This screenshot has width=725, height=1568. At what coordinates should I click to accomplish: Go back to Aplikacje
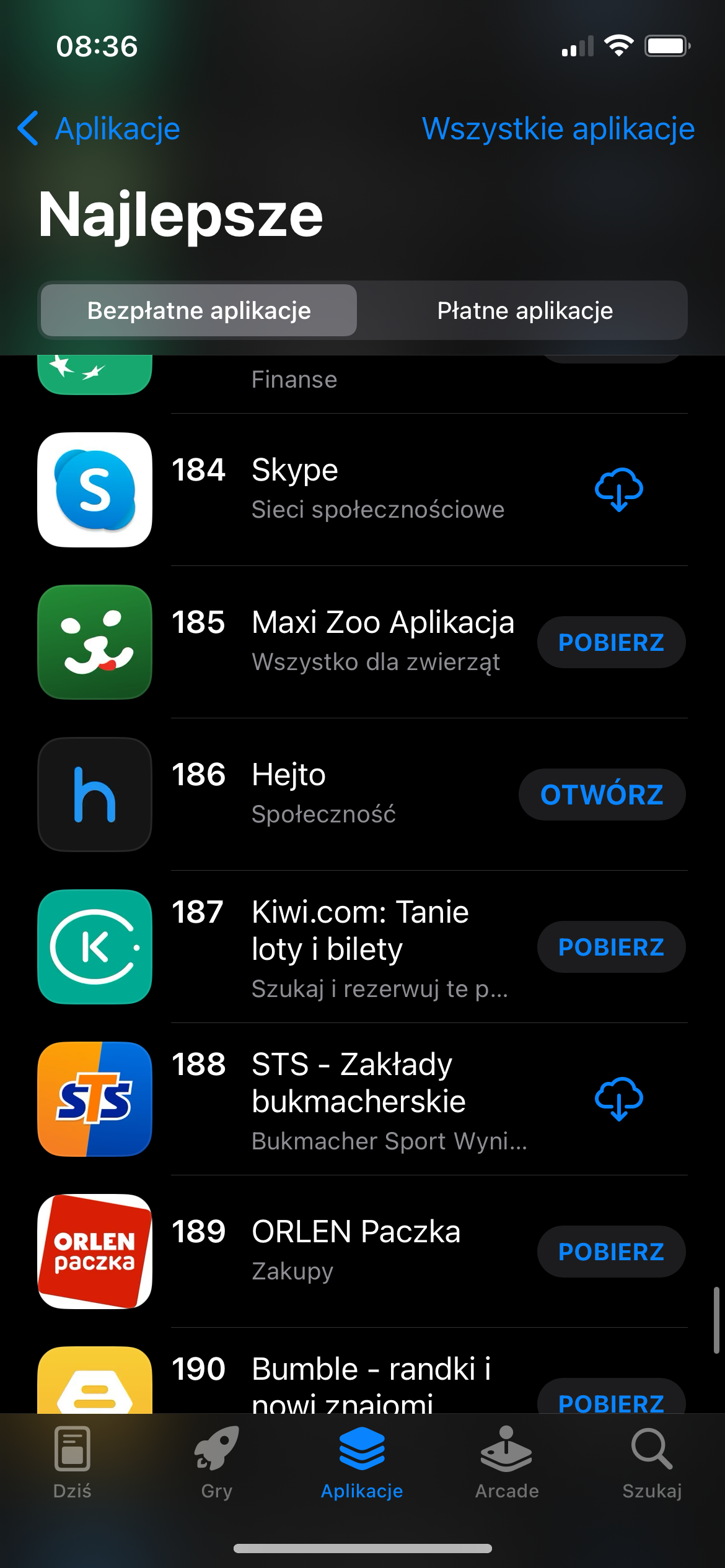pyautogui.click(x=99, y=129)
